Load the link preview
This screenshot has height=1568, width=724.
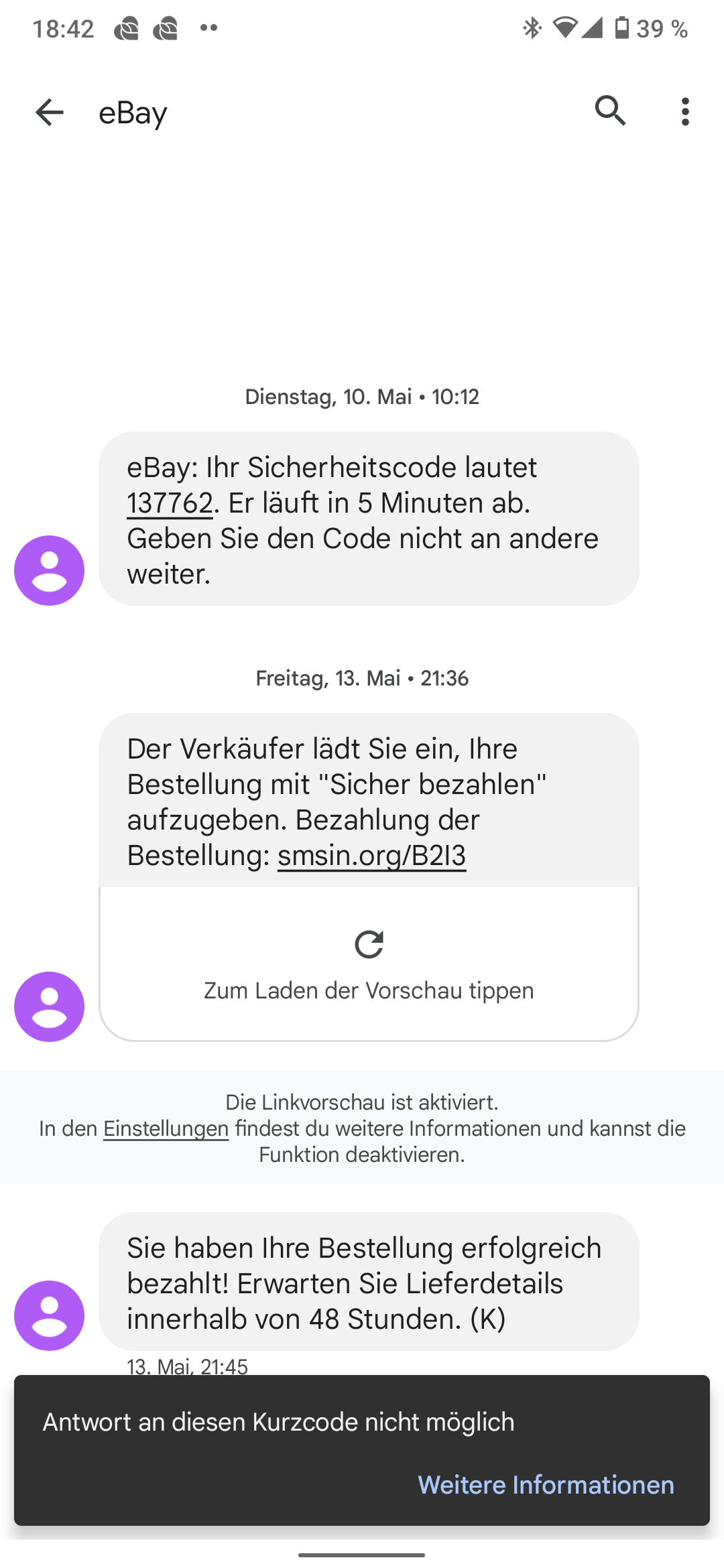(x=369, y=964)
